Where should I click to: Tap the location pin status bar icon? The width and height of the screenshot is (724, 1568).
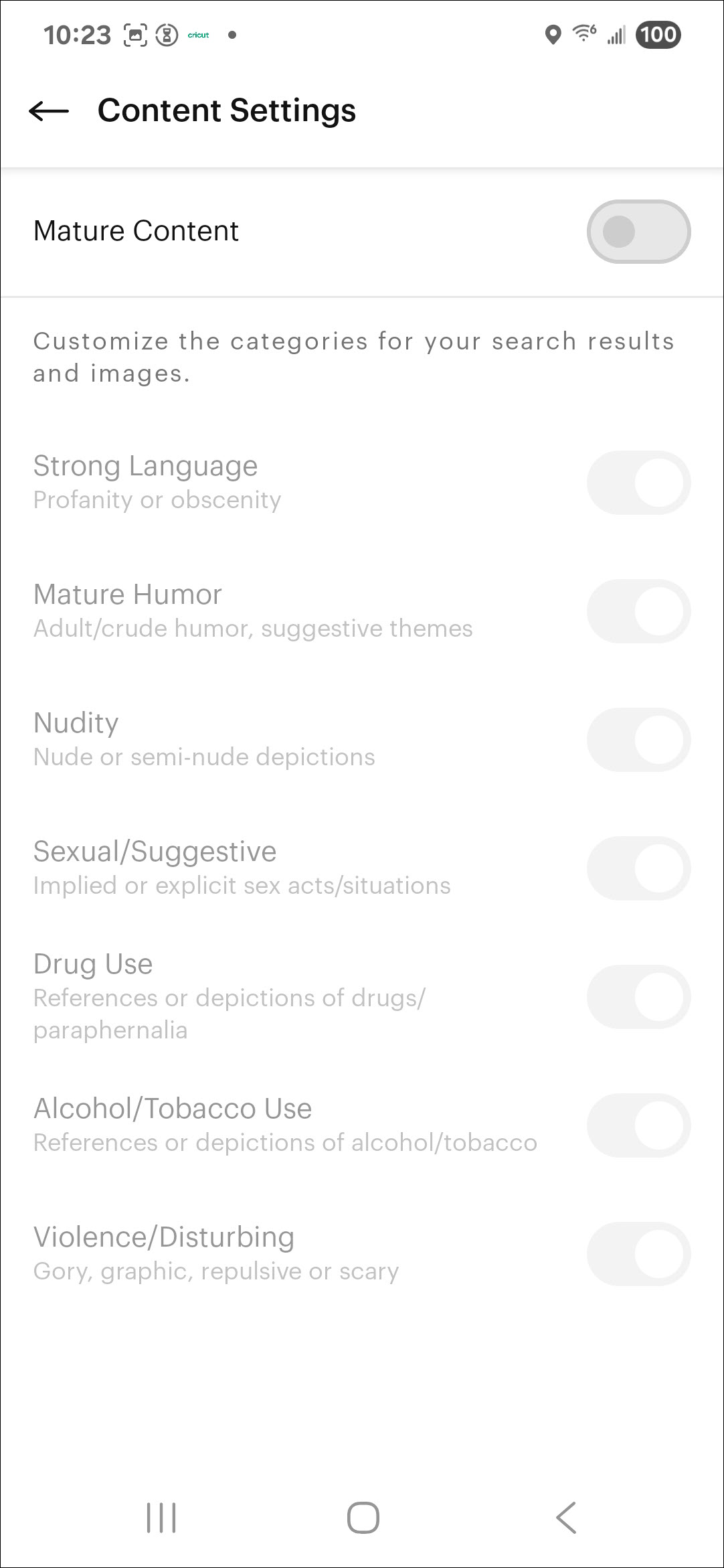(553, 35)
